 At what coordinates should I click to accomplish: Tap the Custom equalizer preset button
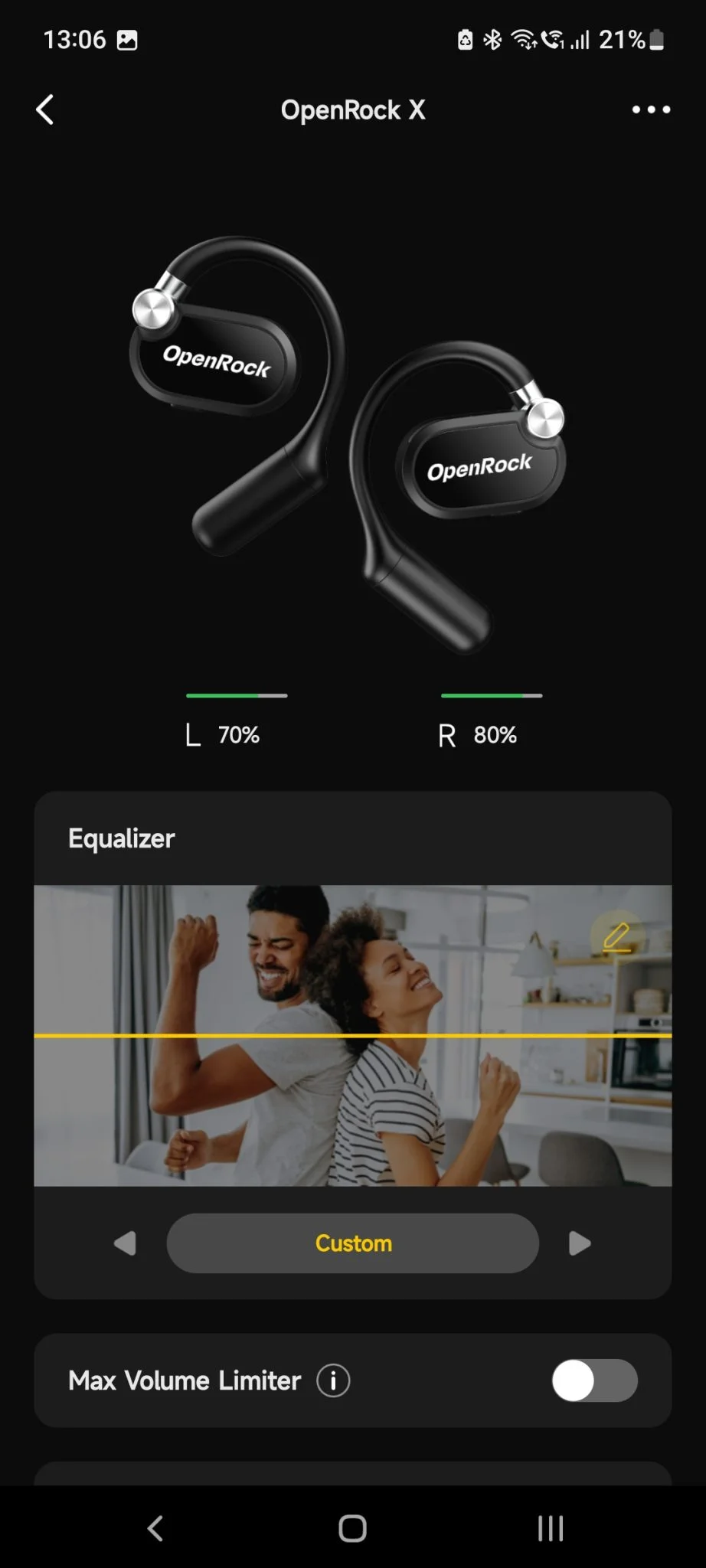(x=353, y=1243)
